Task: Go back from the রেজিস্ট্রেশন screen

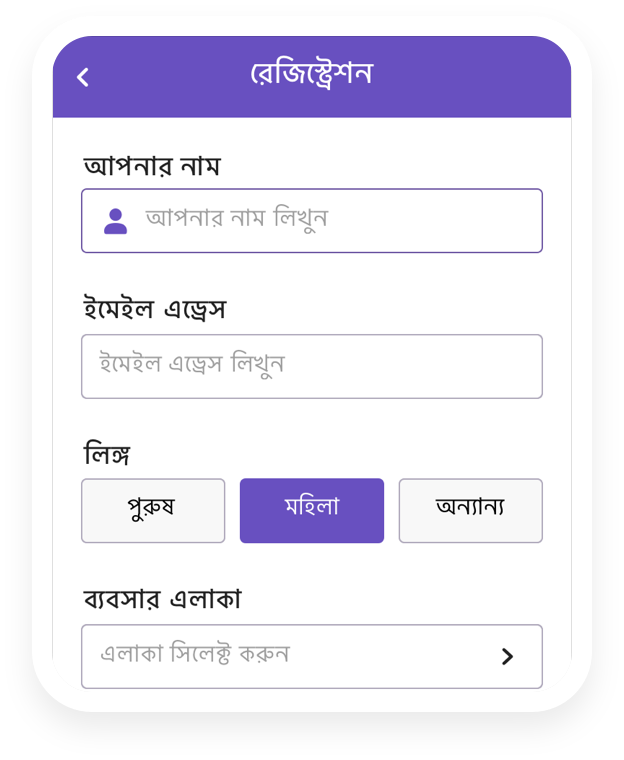Action: pos(83,77)
